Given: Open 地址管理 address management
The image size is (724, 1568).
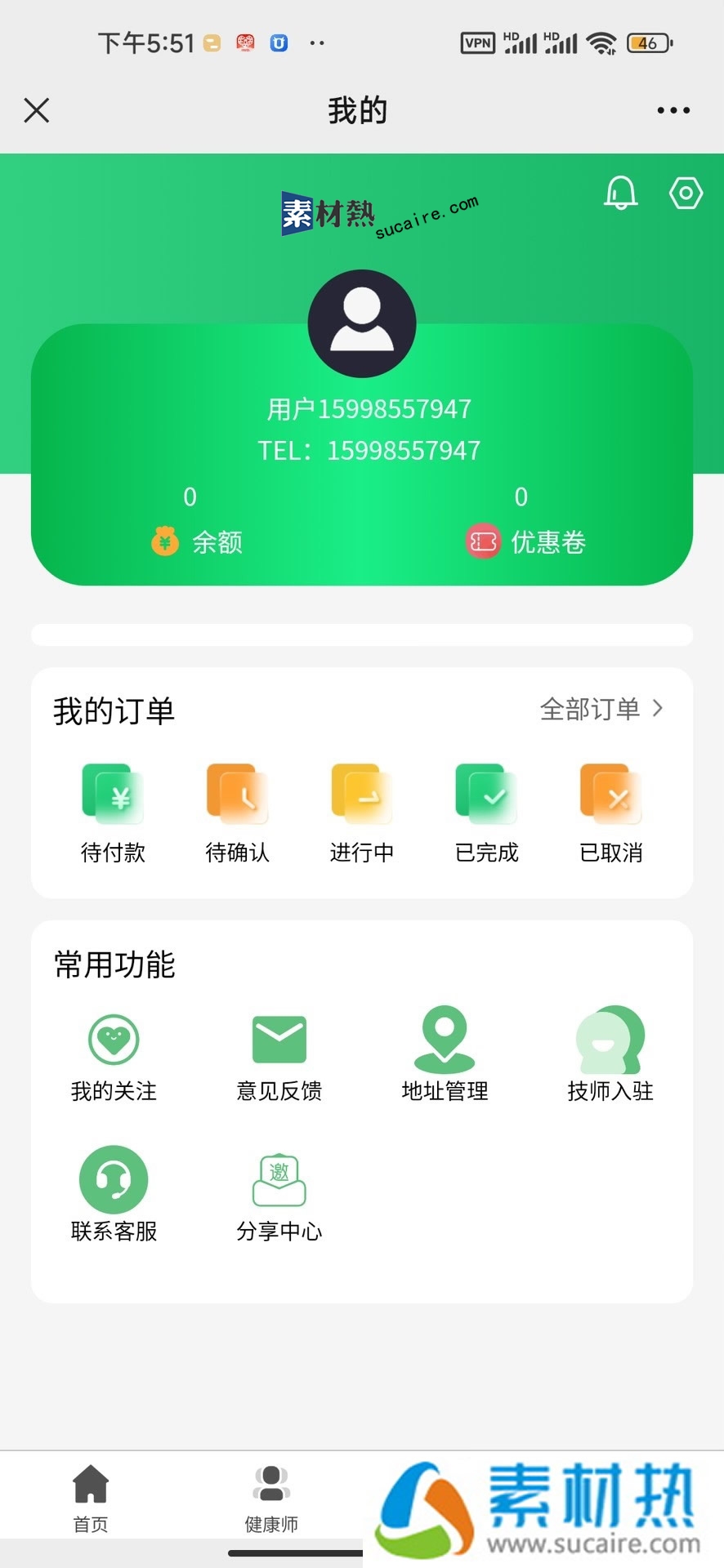Looking at the screenshot, I should coord(445,1053).
